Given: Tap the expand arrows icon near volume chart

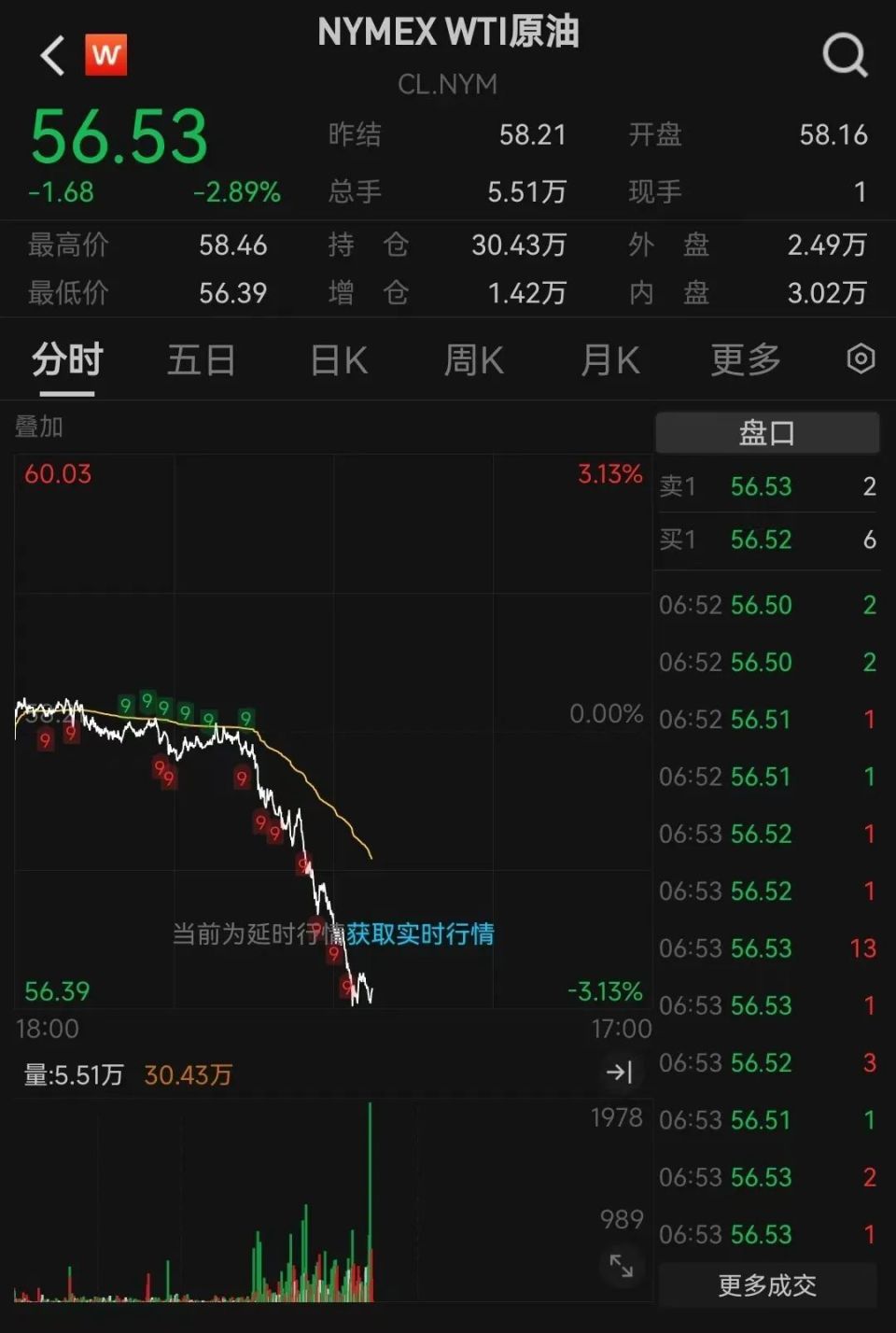Looking at the screenshot, I should [x=622, y=1267].
